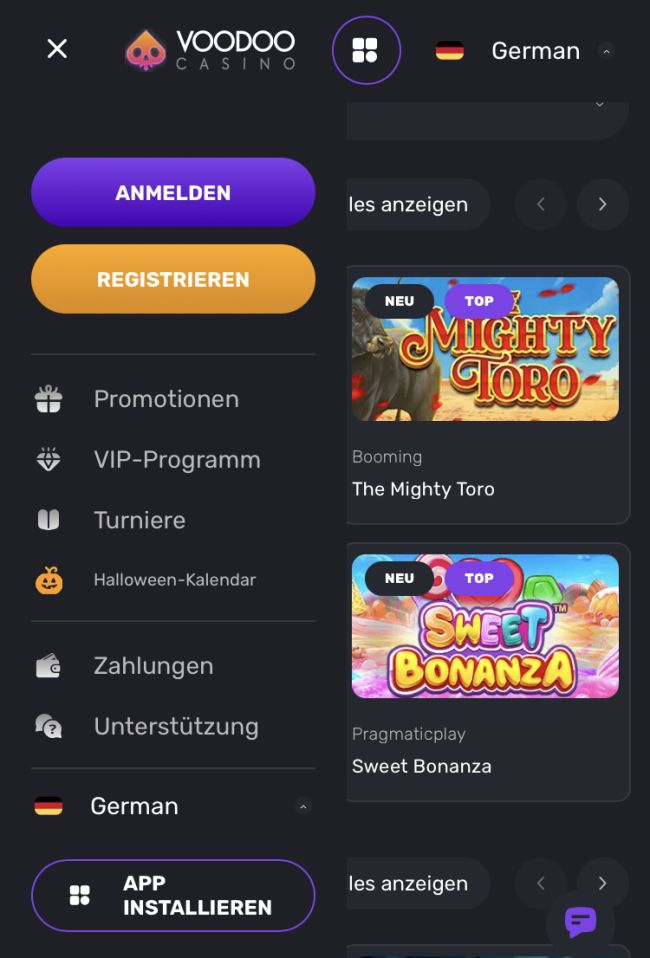
Task: Tap App Installieren button
Action: click(x=173, y=895)
